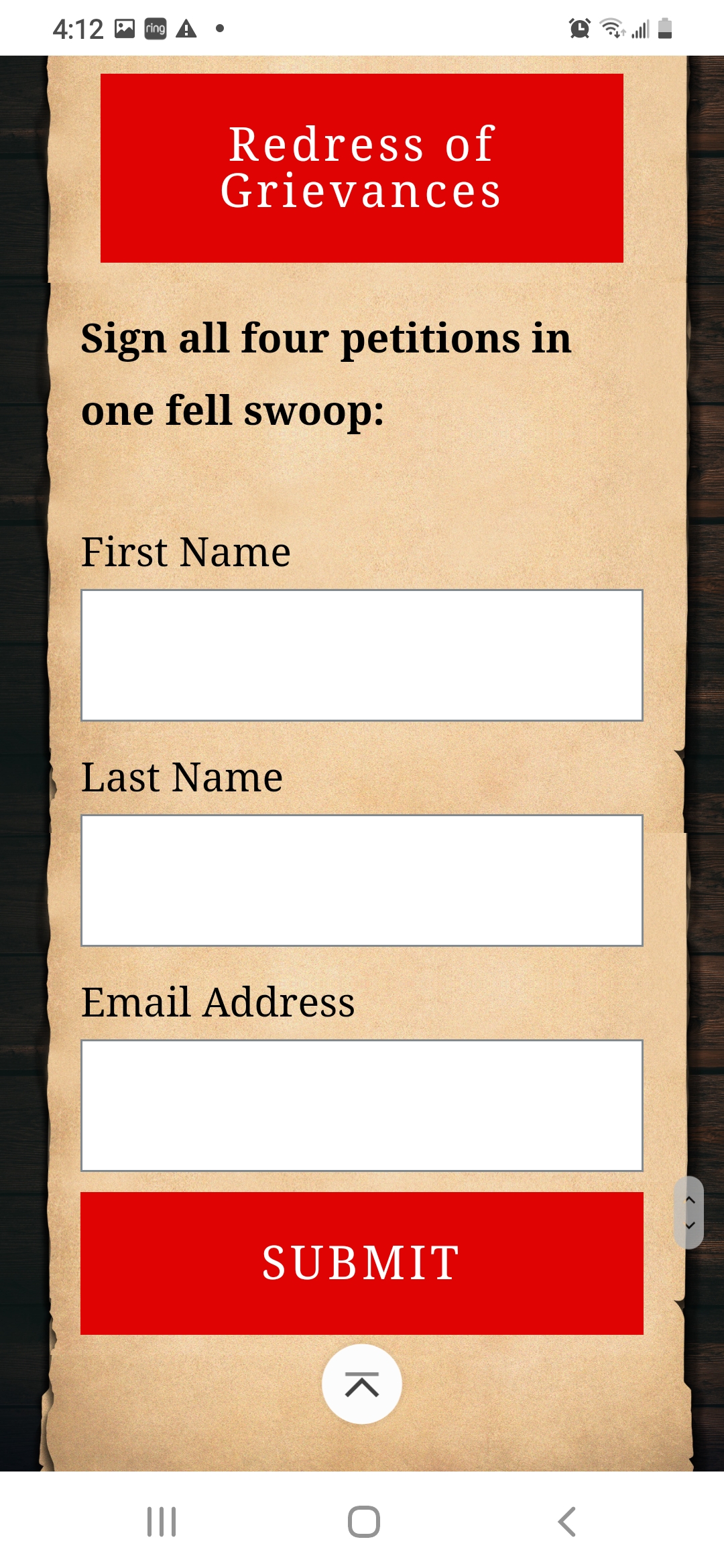The width and height of the screenshot is (724, 1568).
Task: Go back using system navigation
Action: [x=567, y=1521]
